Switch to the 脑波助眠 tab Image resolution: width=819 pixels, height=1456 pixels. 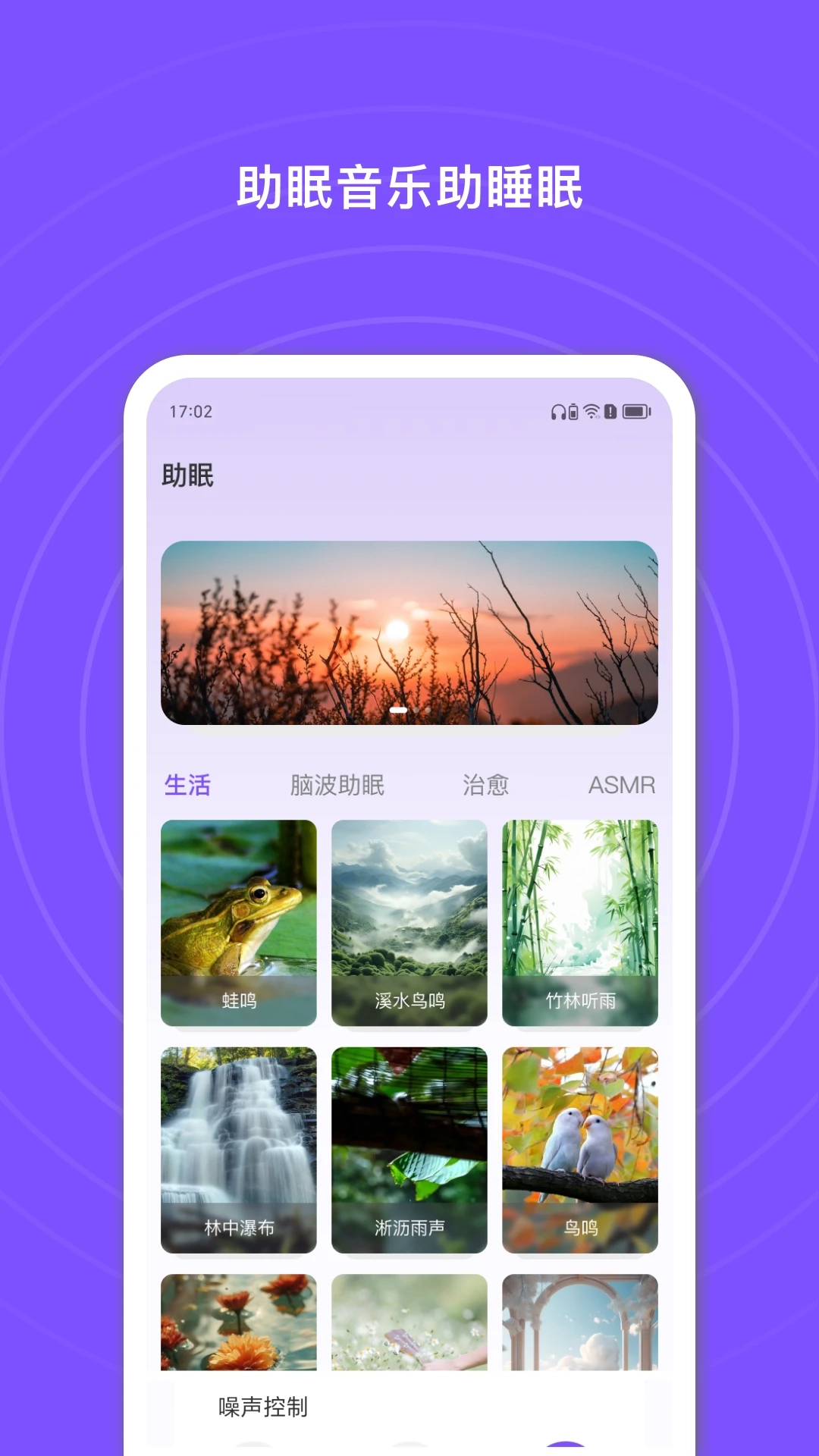[x=337, y=786]
